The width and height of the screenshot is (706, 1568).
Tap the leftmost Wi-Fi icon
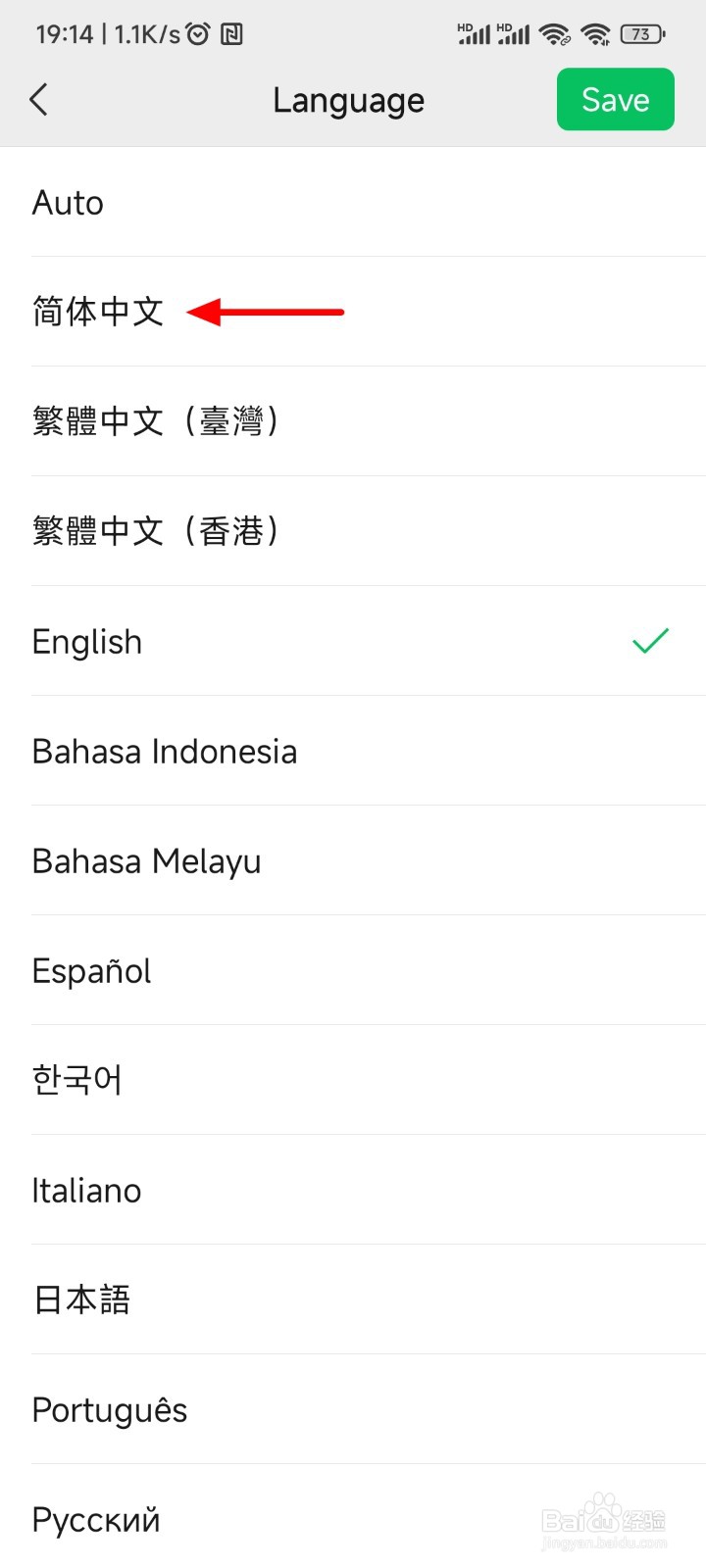[554, 32]
